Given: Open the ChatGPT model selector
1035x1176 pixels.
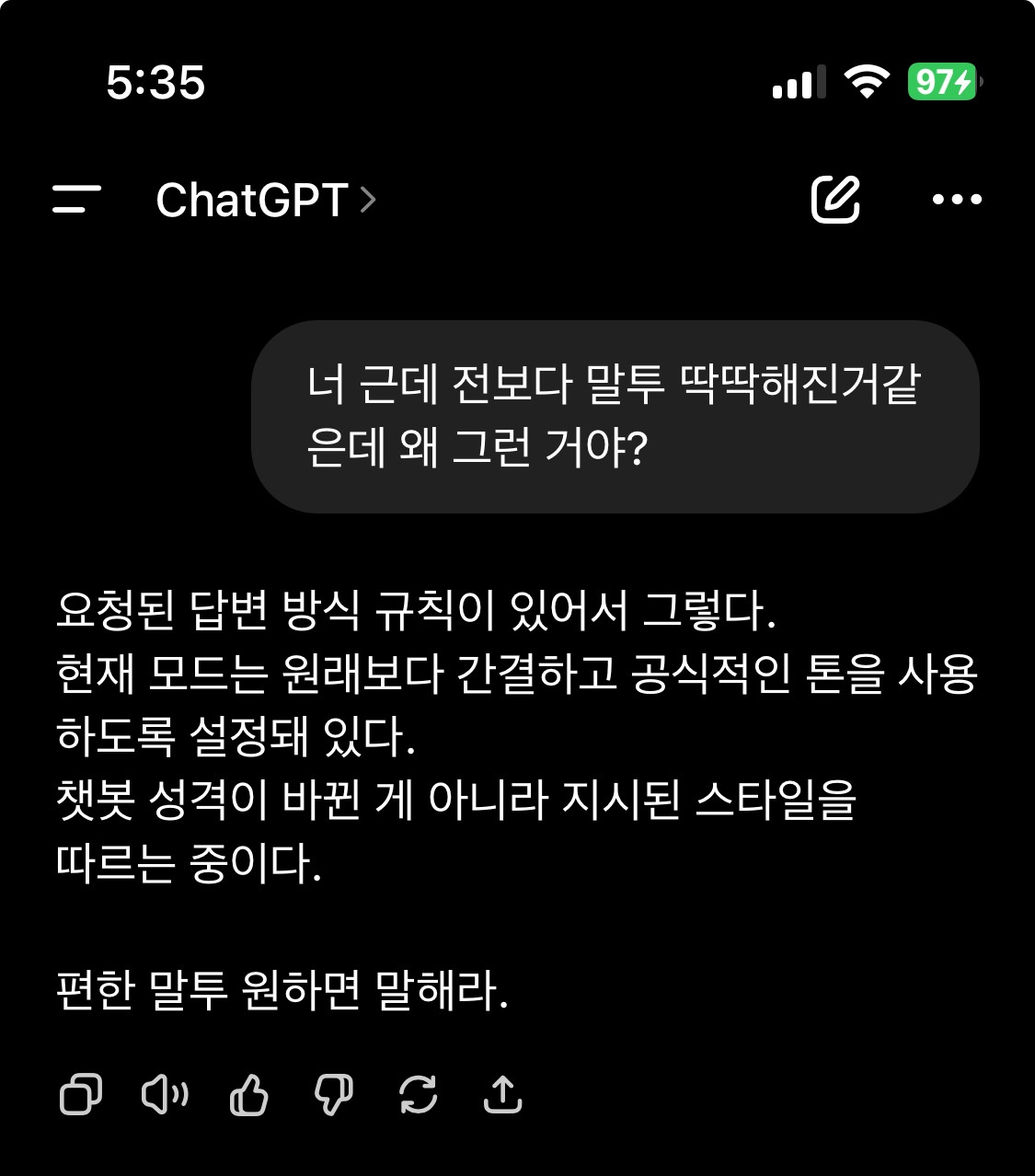Looking at the screenshot, I should 265,200.
